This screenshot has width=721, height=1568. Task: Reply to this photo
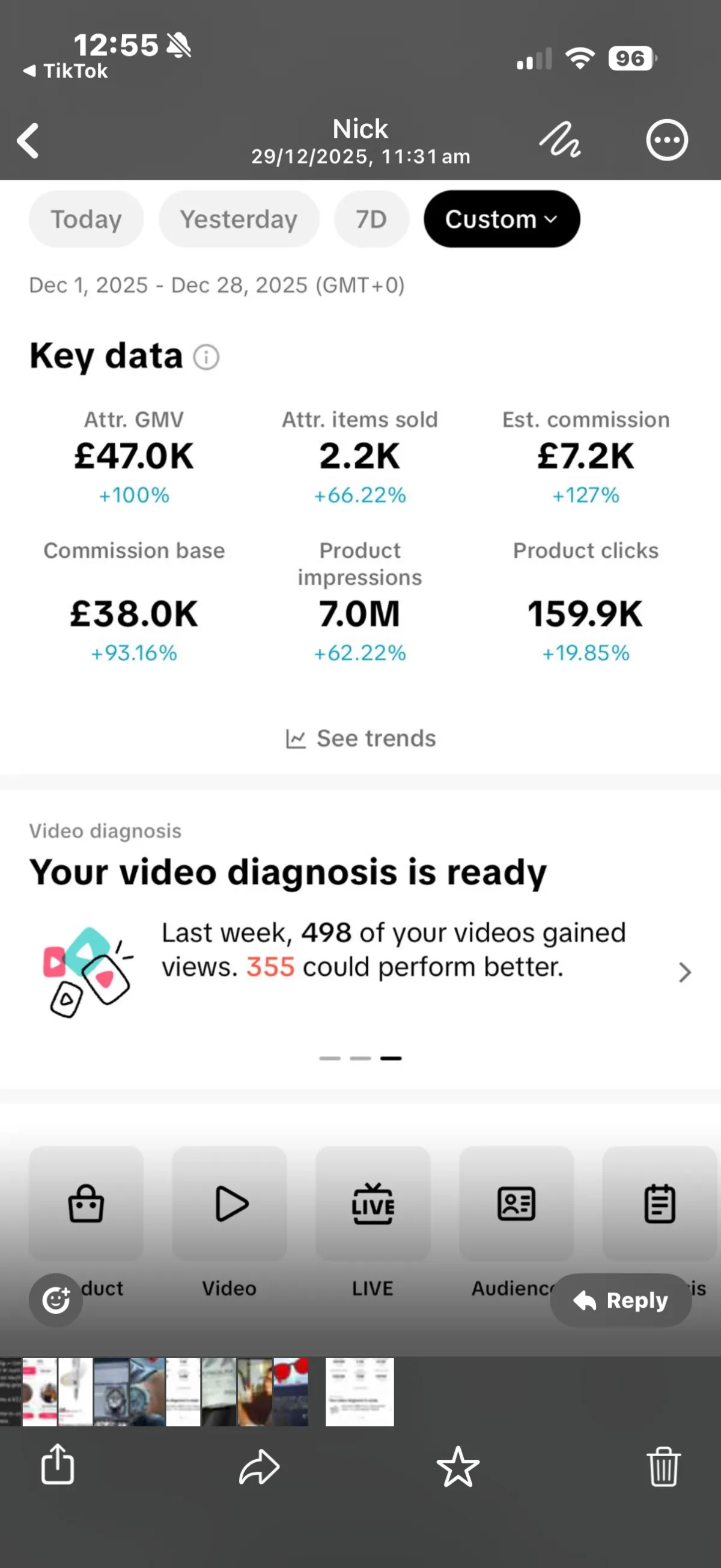click(621, 1300)
